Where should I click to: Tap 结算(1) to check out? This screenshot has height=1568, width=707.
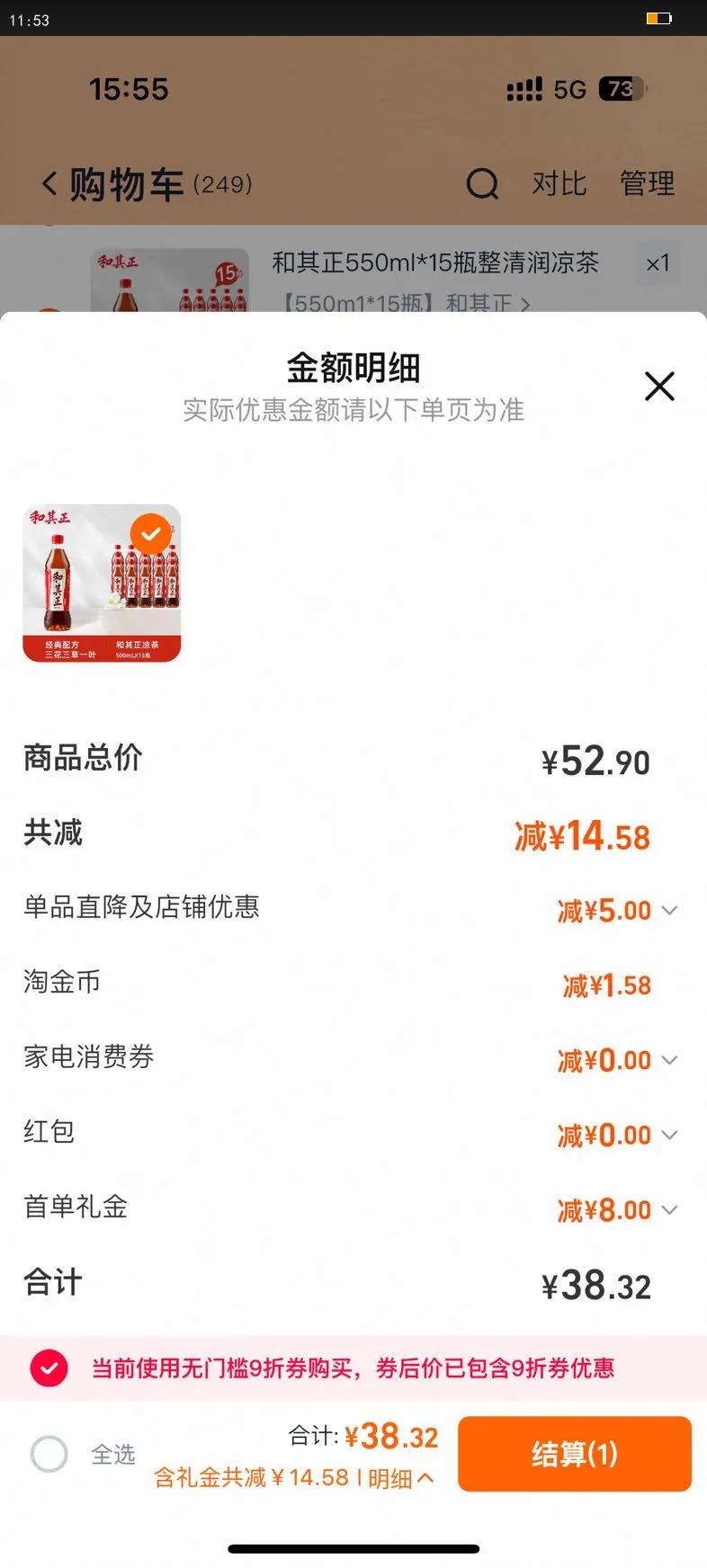point(574,1454)
